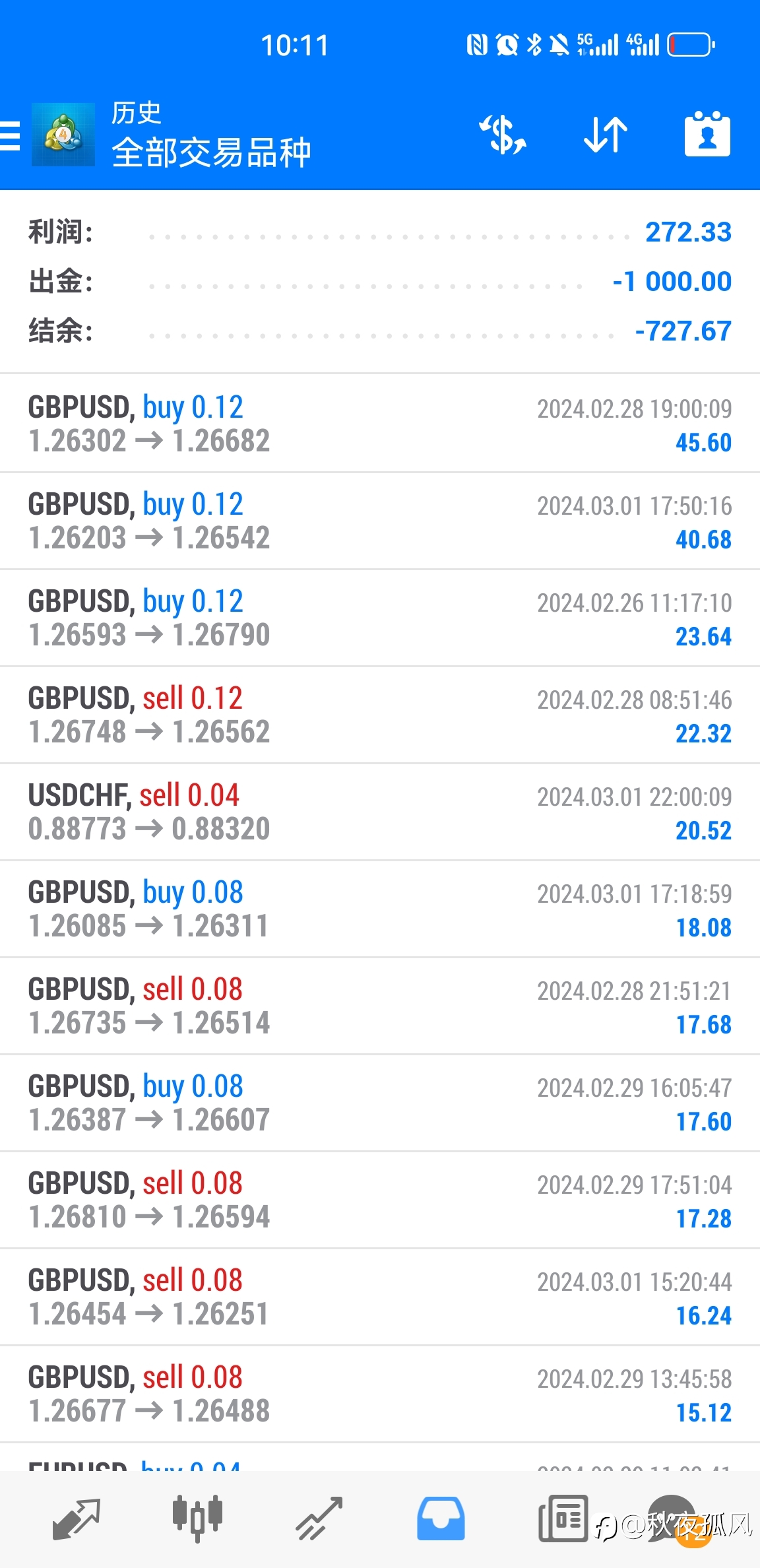760x1568 pixels.
Task: Switch to the Quotes tab
Action: [76, 1519]
